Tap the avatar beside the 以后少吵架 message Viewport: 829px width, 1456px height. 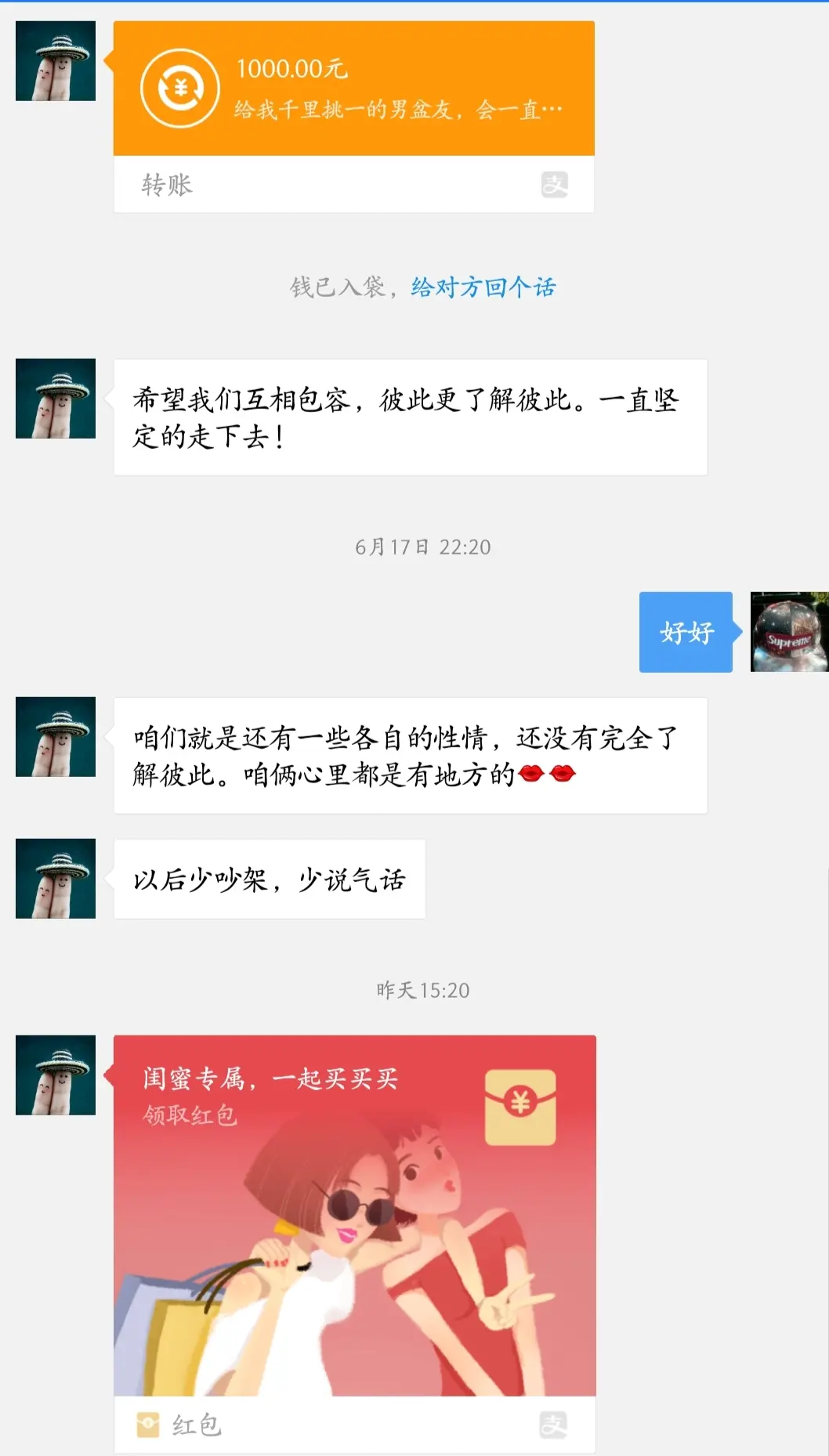tap(55, 877)
